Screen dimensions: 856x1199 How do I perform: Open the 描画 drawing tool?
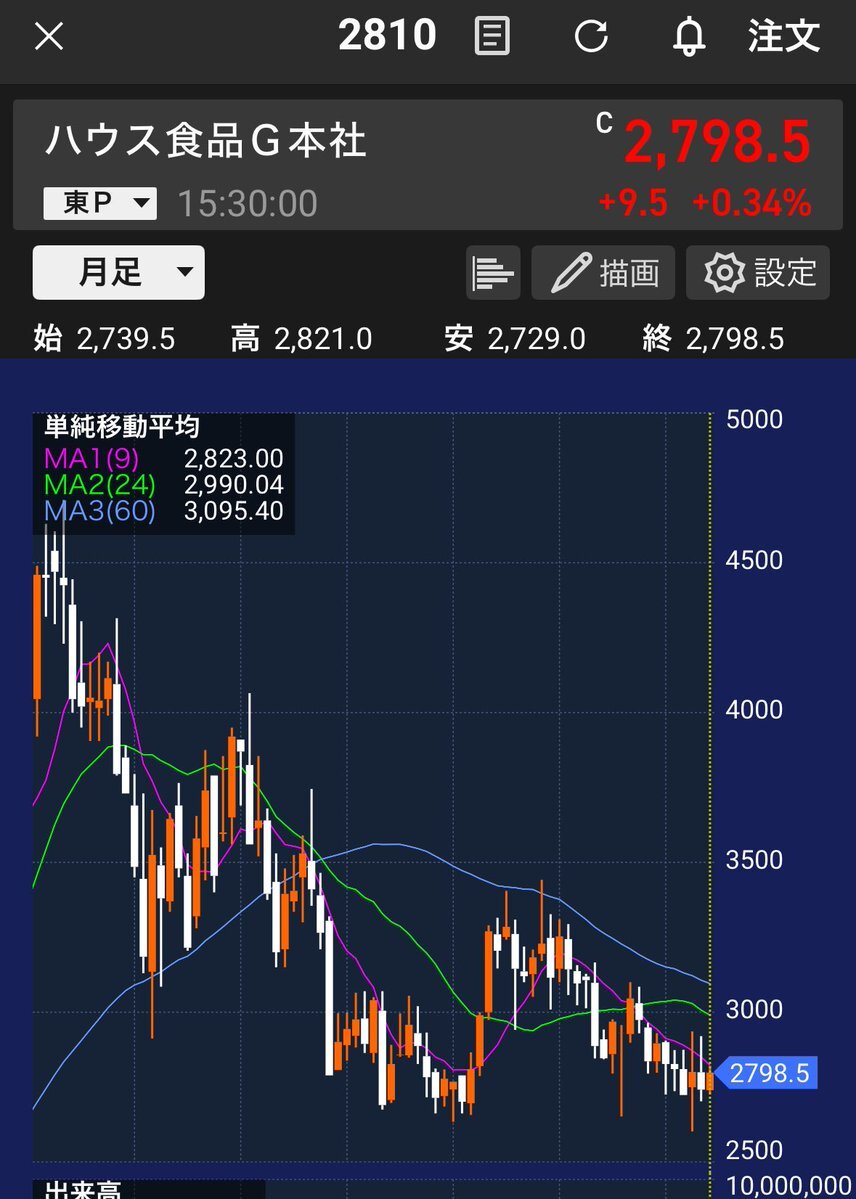[603, 272]
